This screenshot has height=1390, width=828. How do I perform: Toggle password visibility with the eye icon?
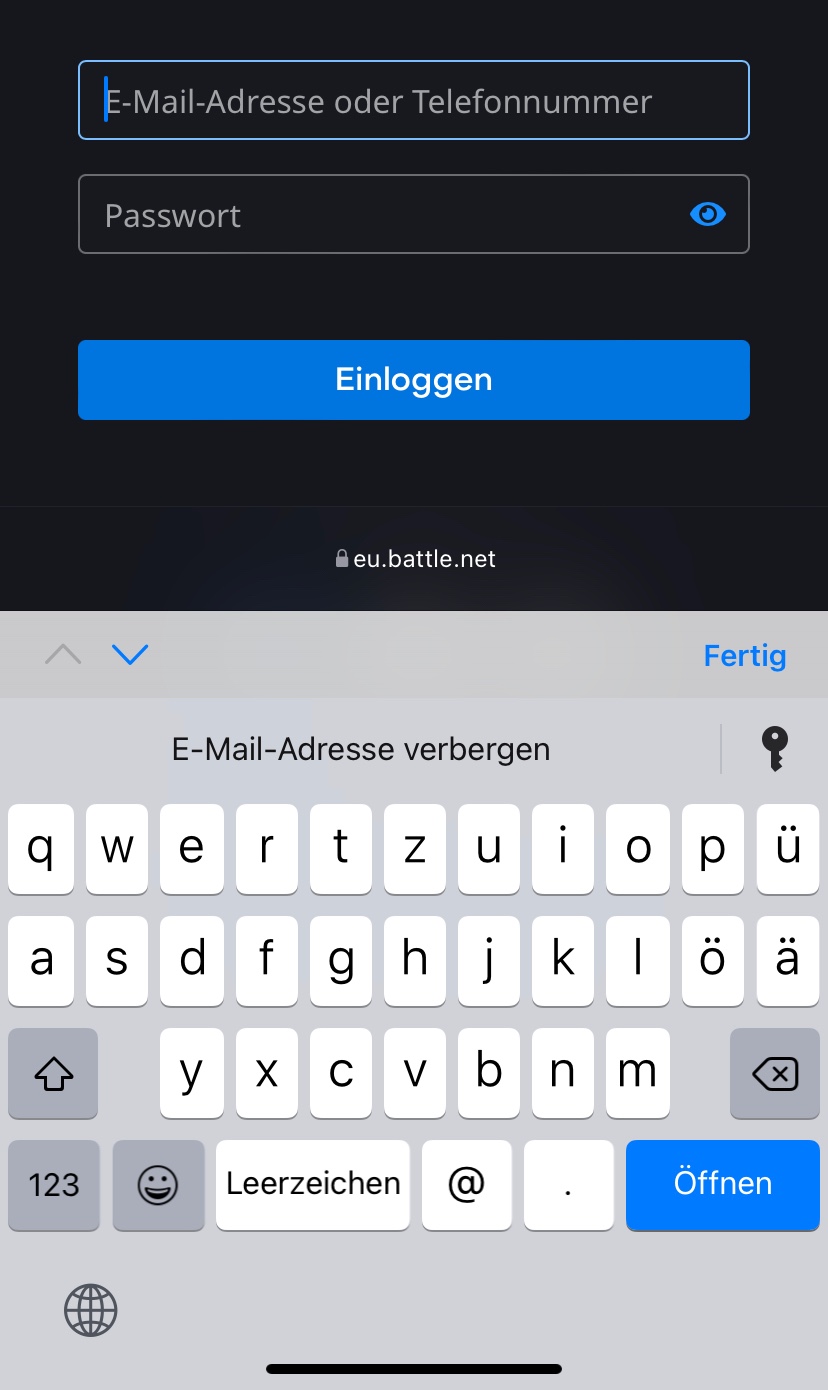(707, 214)
